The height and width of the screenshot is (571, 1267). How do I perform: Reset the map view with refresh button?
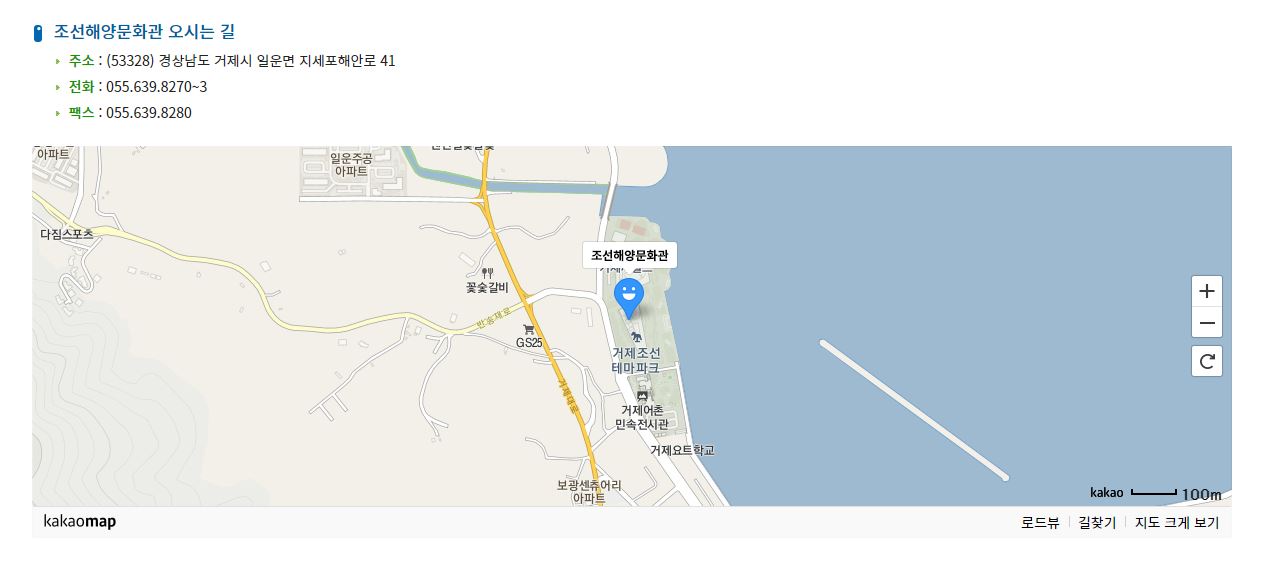pyautogui.click(x=1207, y=361)
